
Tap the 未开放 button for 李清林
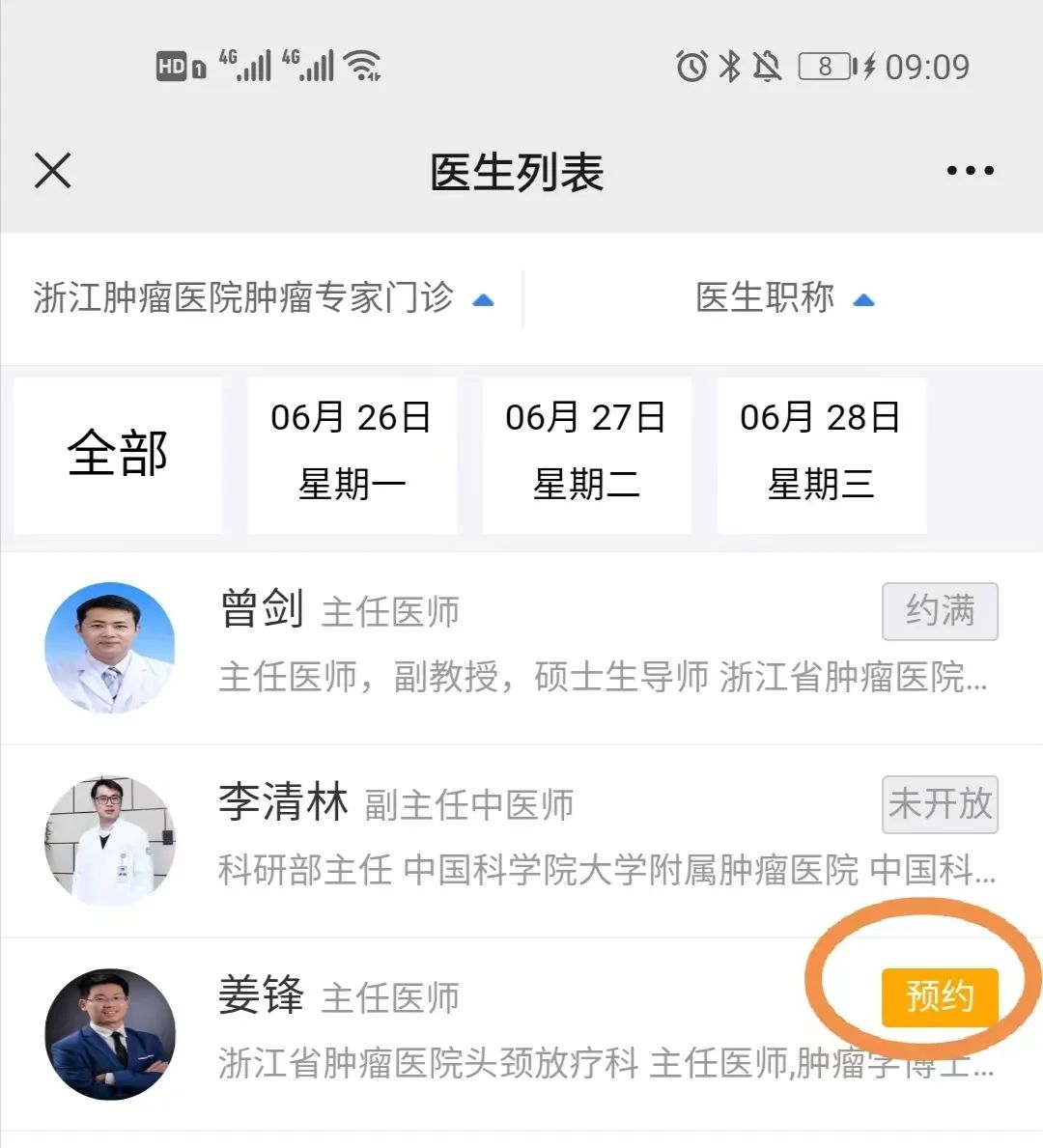[939, 804]
